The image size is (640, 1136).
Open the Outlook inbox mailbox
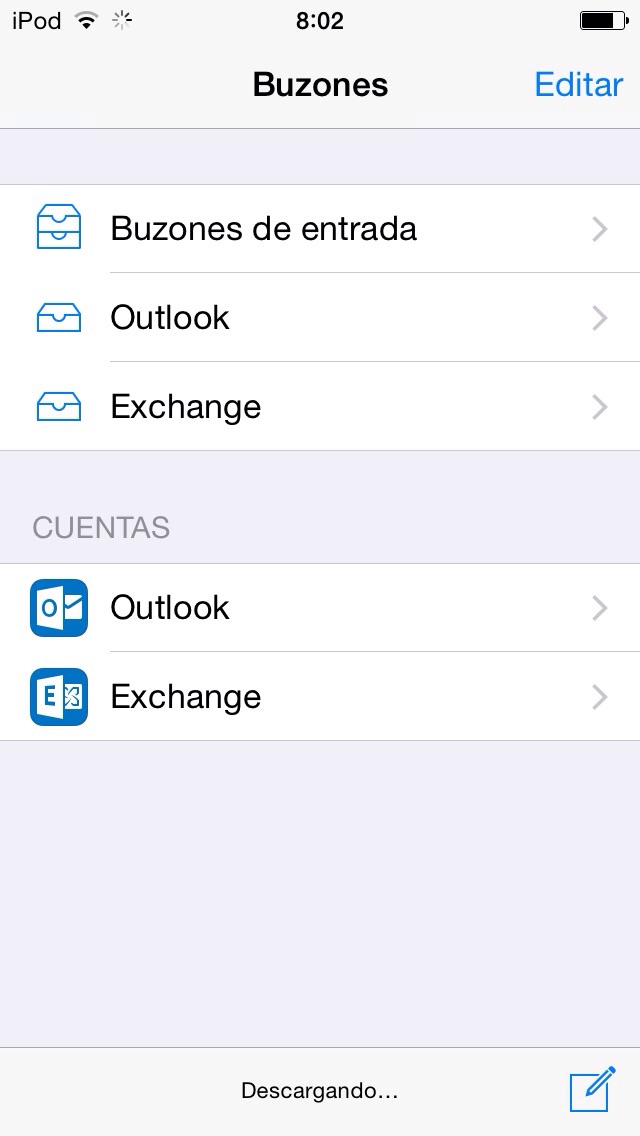[x=320, y=318]
